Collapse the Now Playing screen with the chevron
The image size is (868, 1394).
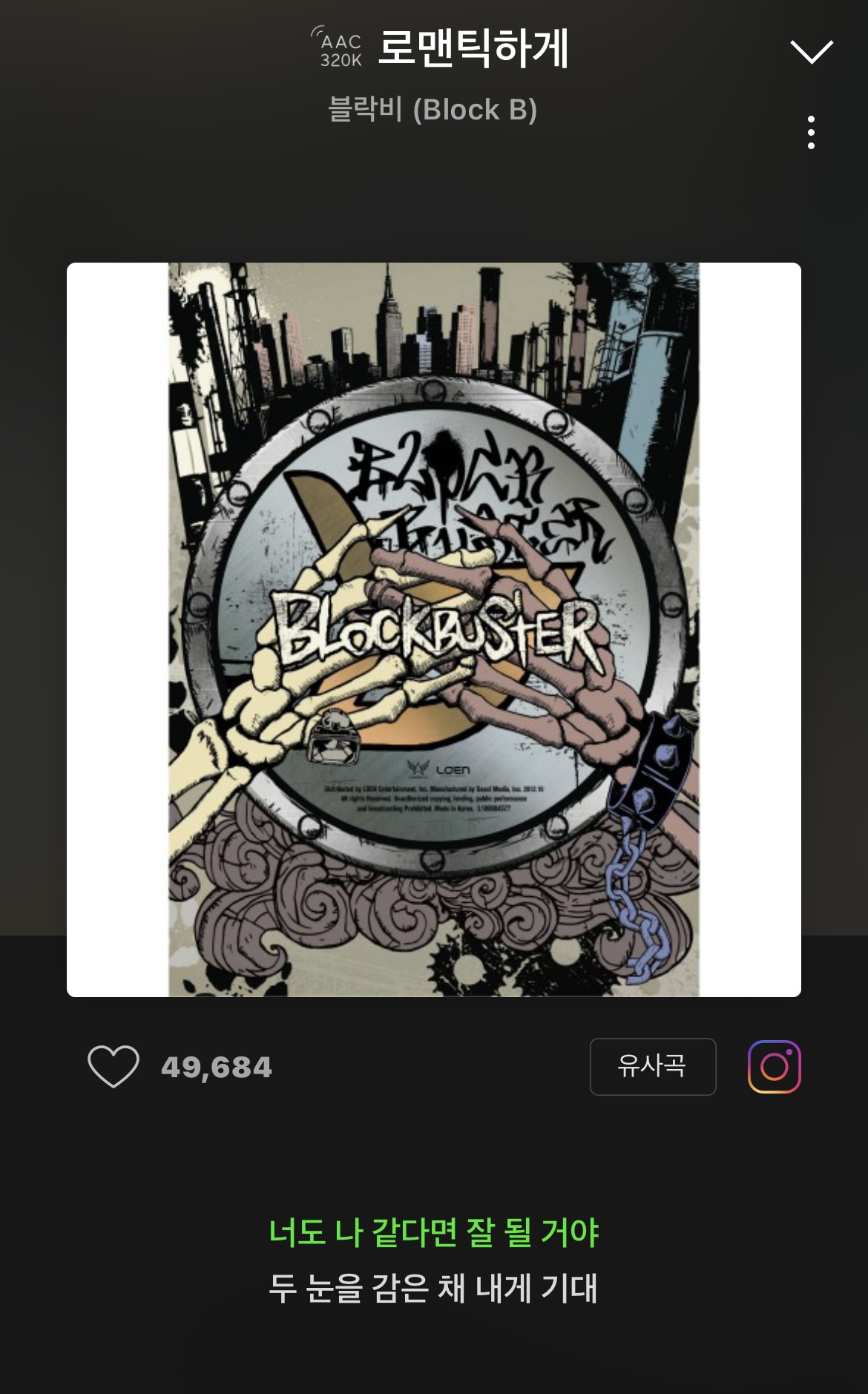[813, 50]
